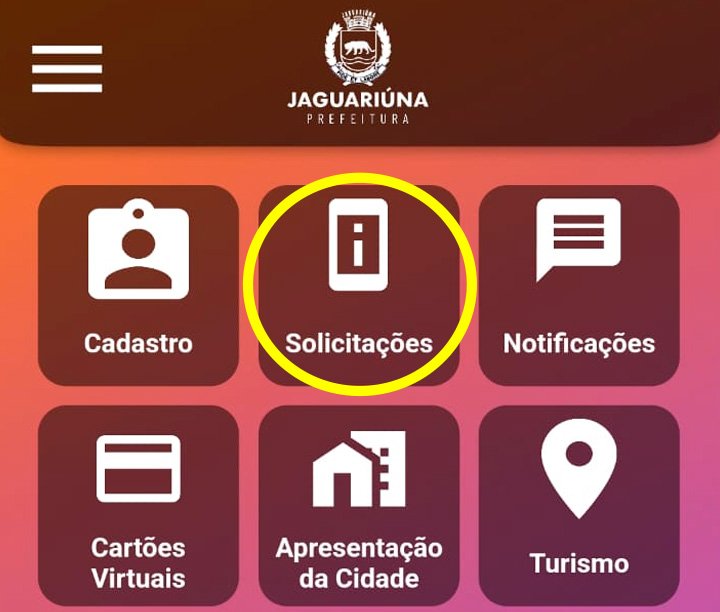
Task: View Notificações
Action: [579, 285]
